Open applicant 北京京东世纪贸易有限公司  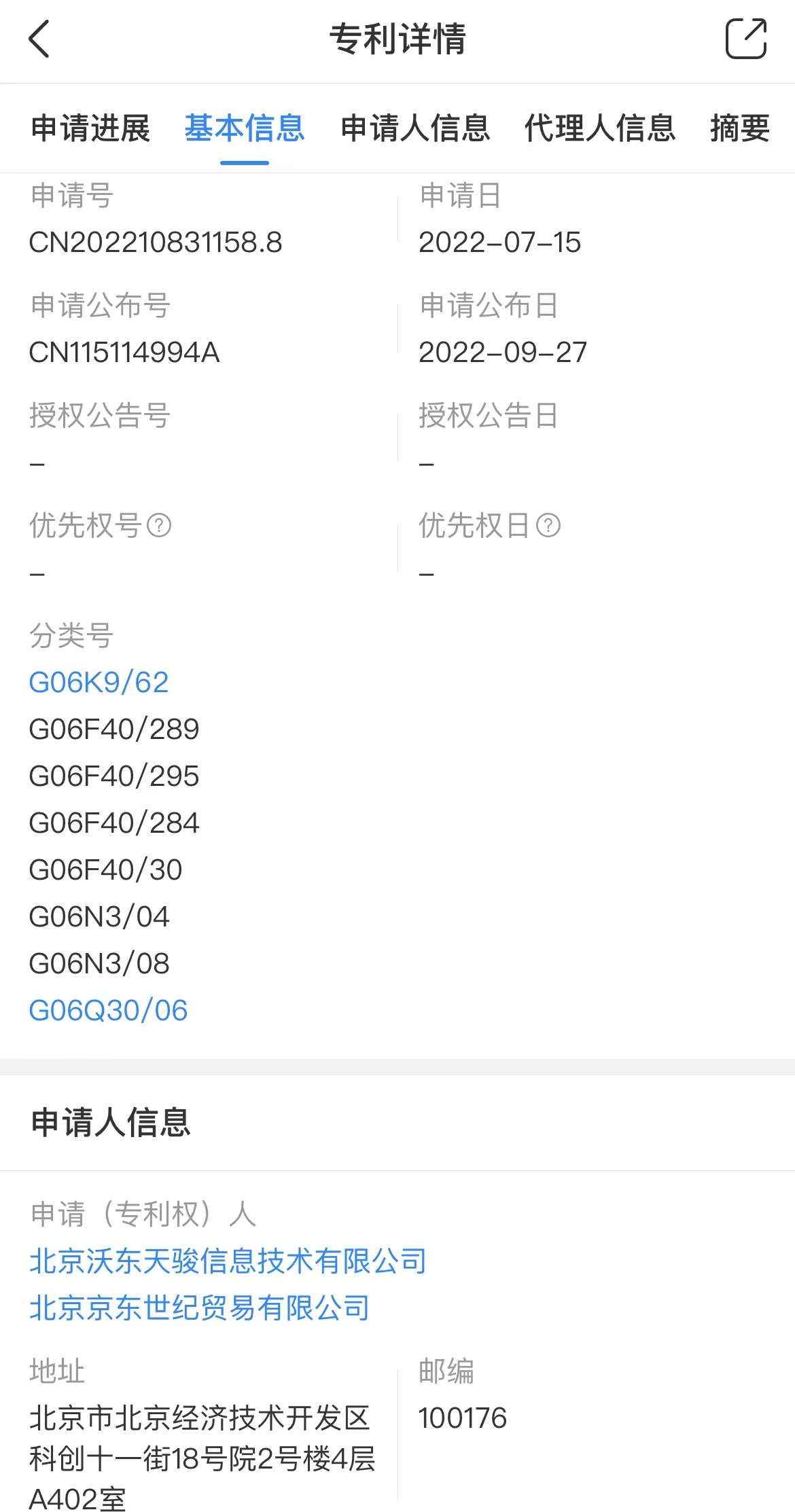point(200,1308)
